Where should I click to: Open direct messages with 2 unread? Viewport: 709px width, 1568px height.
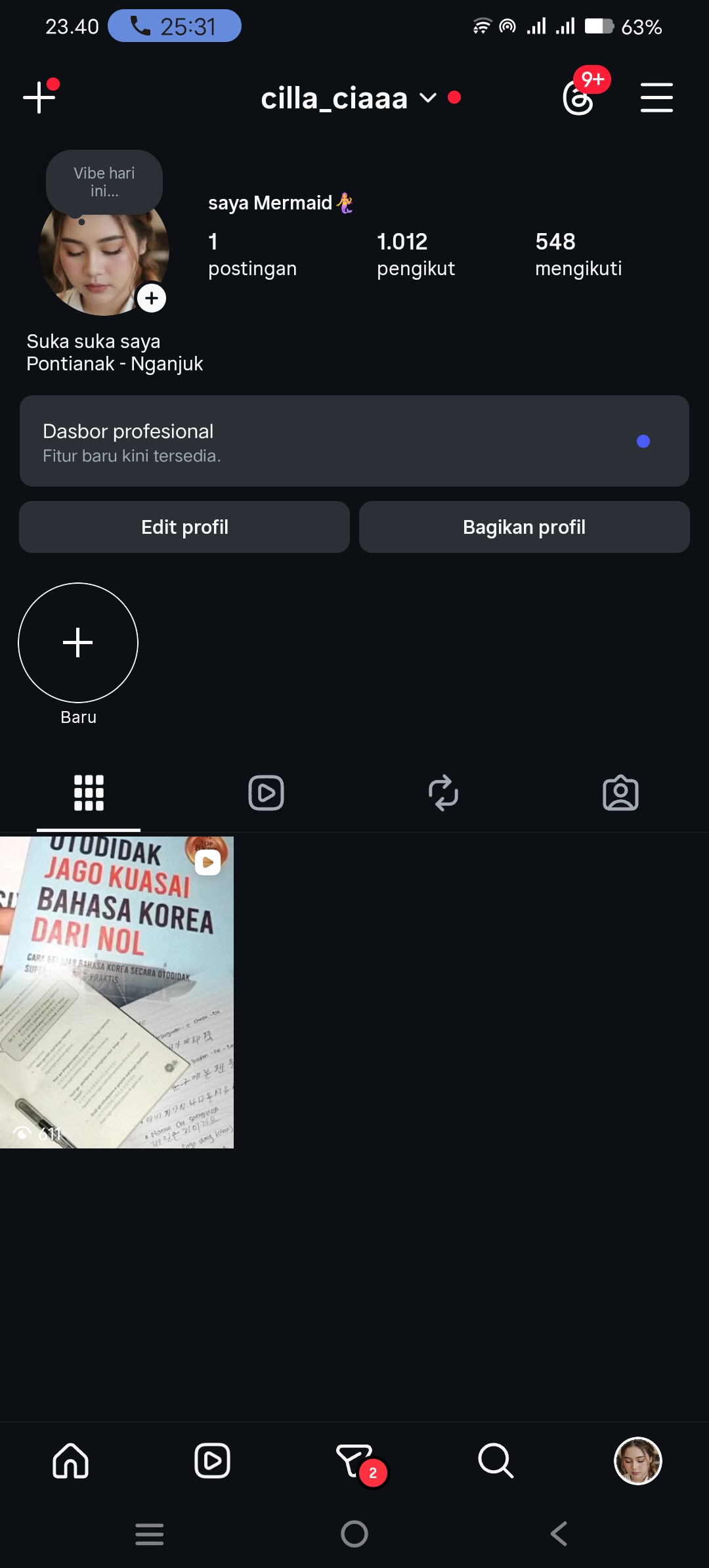[354, 1461]
